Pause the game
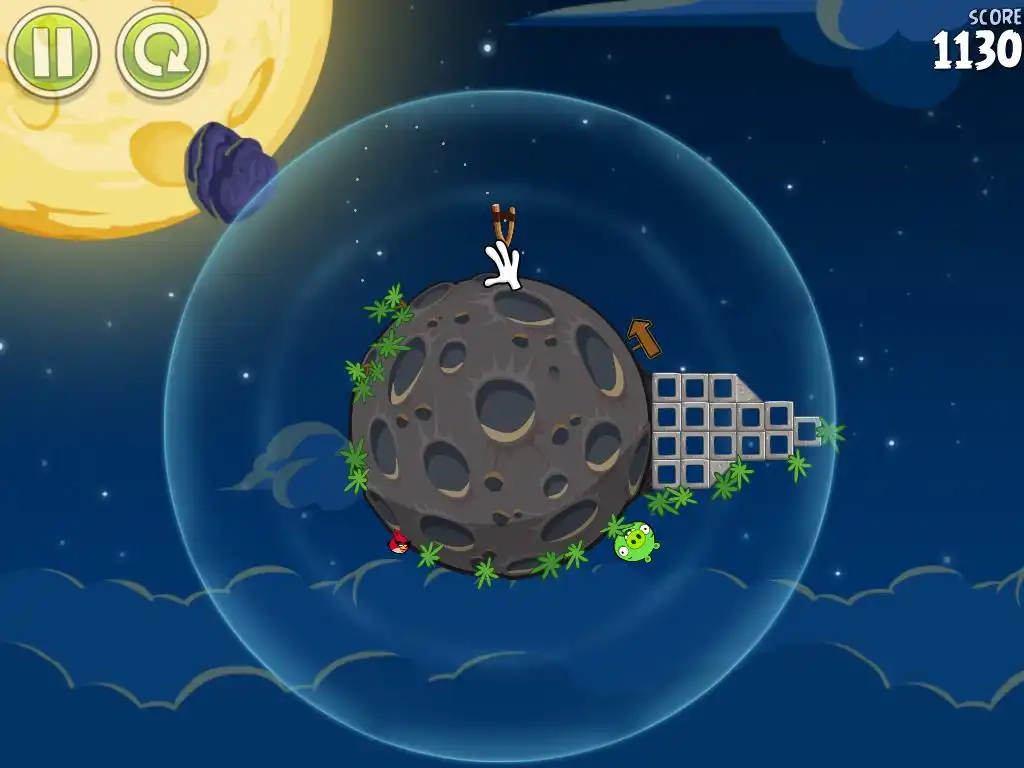Screen dimensions: 1024x768 (52, 52)
